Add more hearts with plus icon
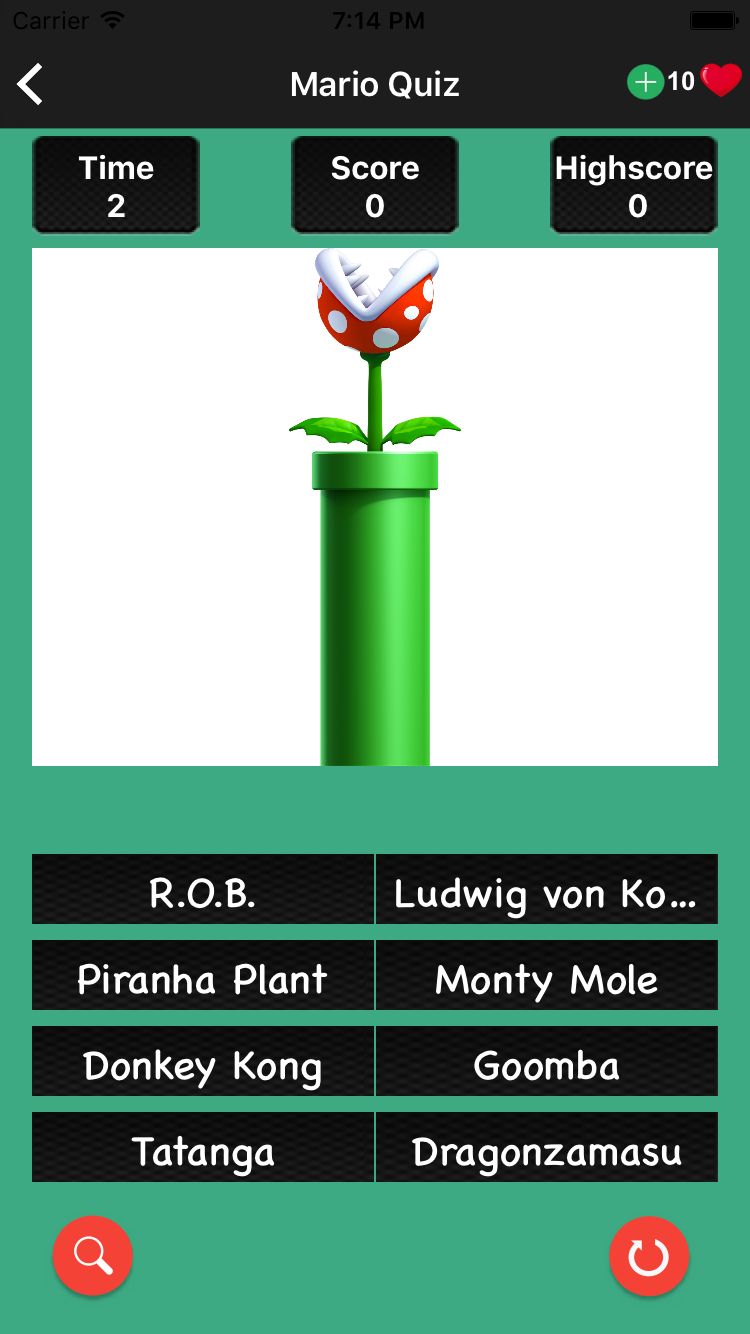The height and width of the screenshot is (1334, 750). coord(645,82)
